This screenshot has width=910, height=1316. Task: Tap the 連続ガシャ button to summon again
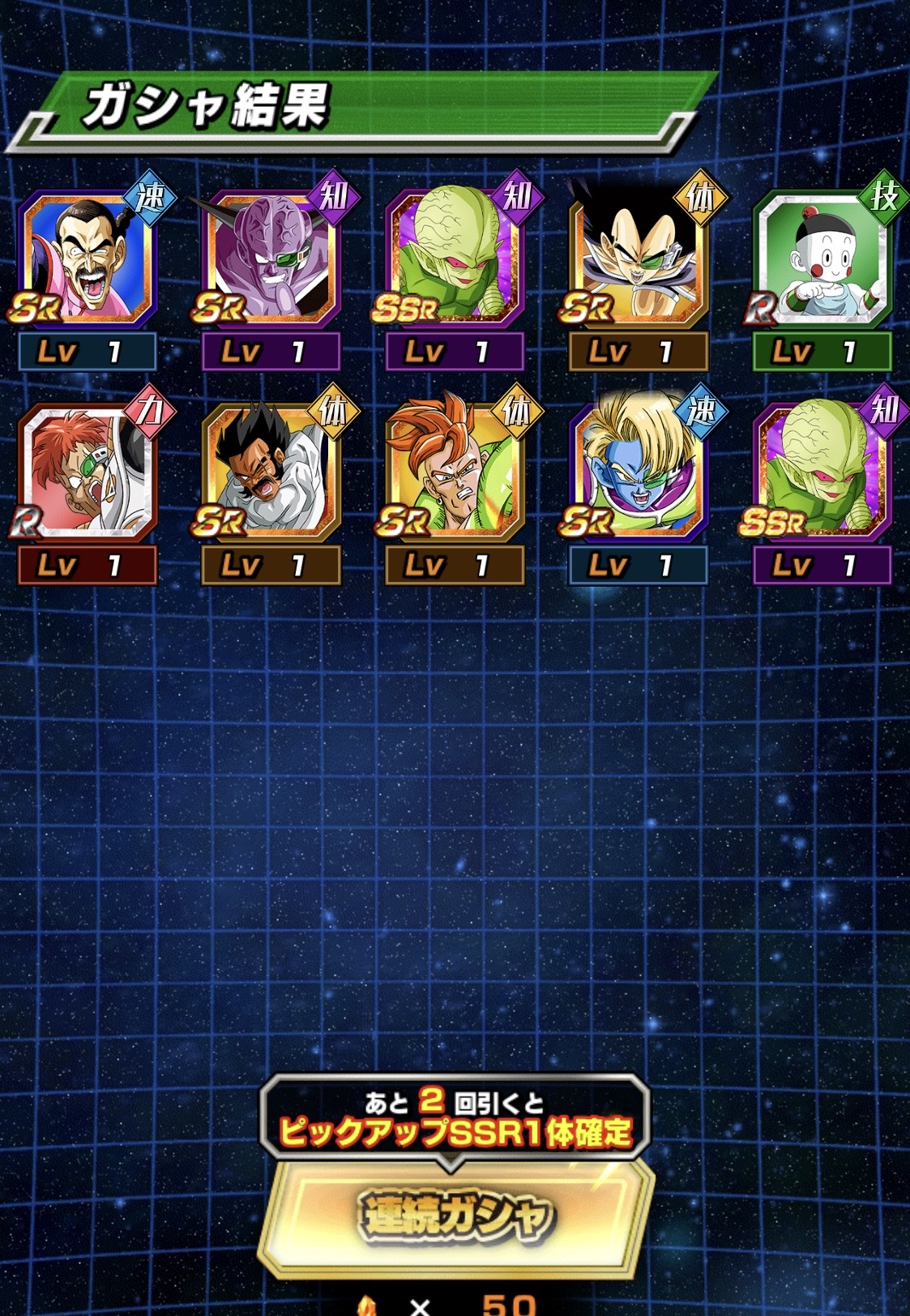pos(455,1217)
